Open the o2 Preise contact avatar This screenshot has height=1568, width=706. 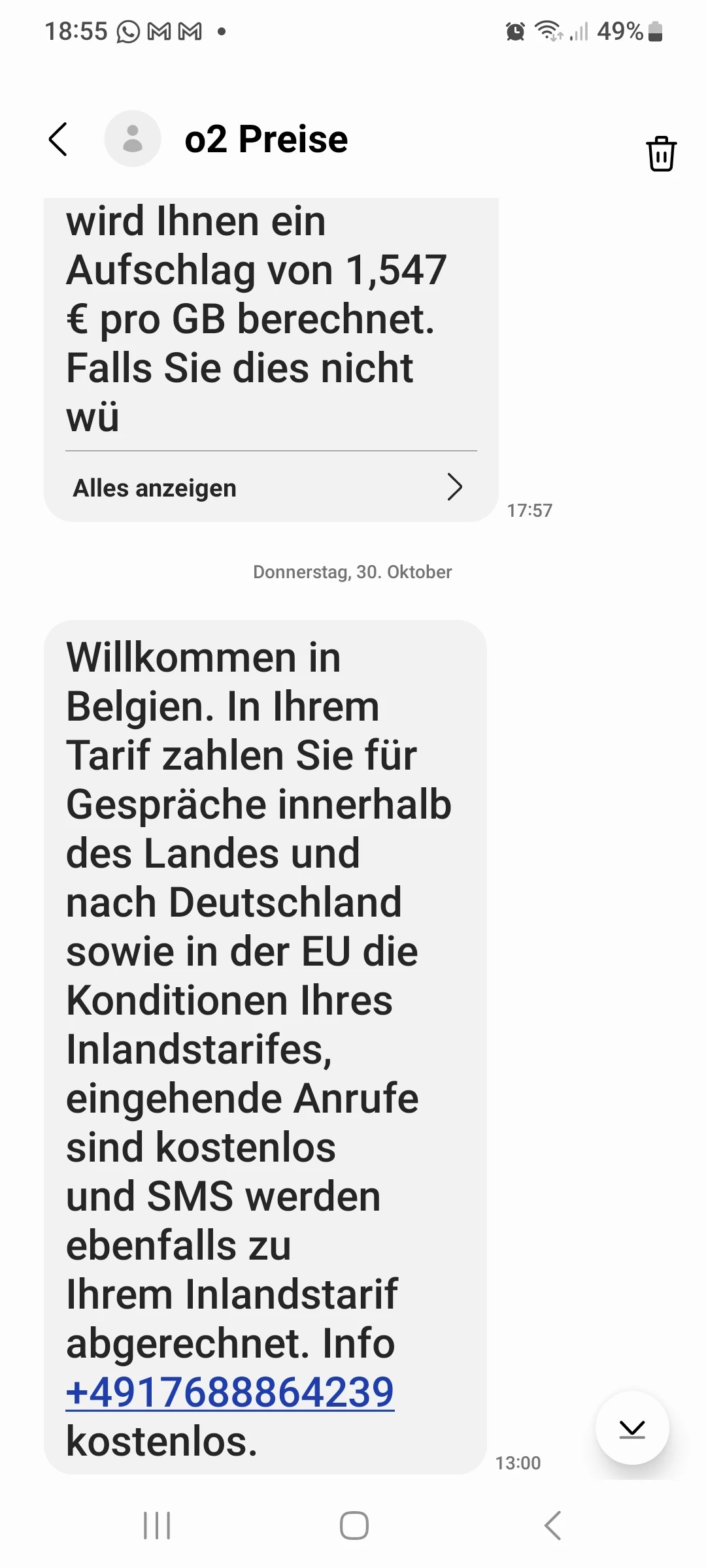click(133, 139)
